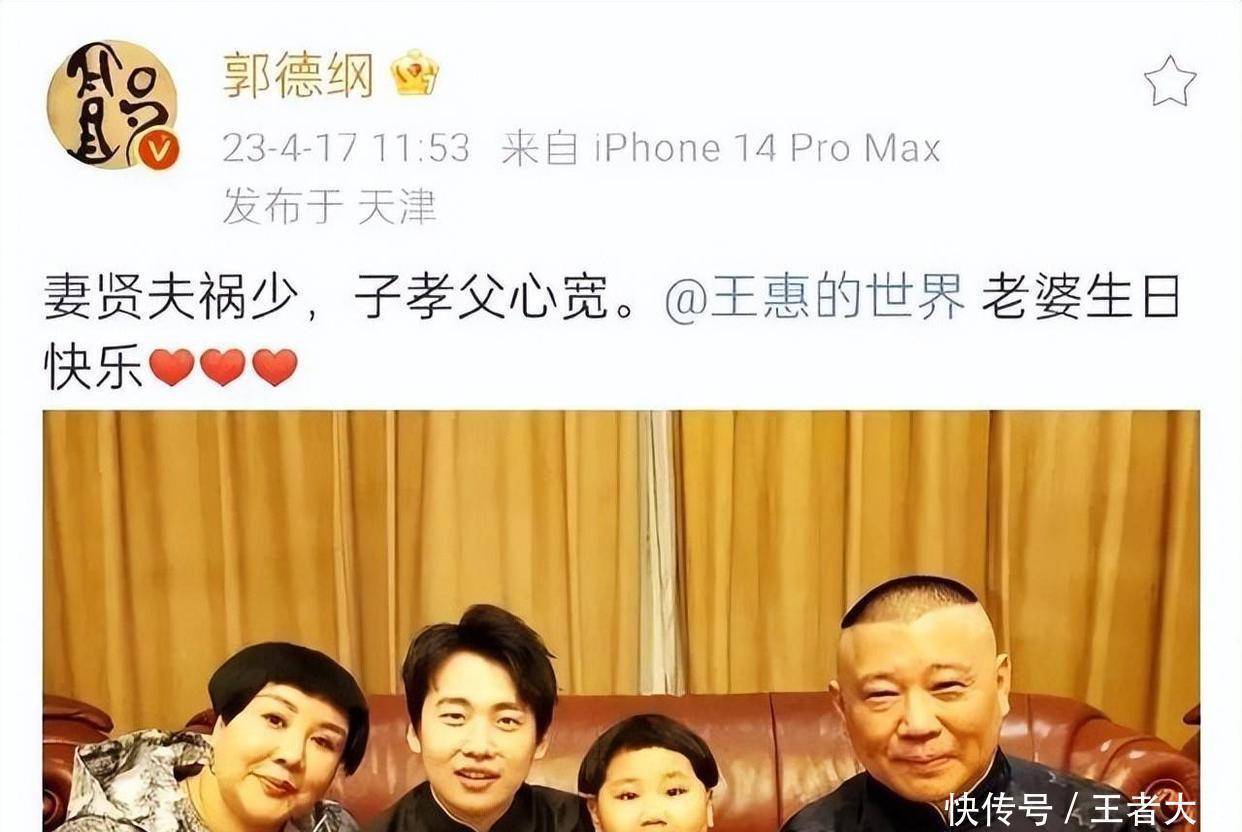Favorite this post with the star icon
This screenshot has width=1242, height=832.
click(1169, 82)
